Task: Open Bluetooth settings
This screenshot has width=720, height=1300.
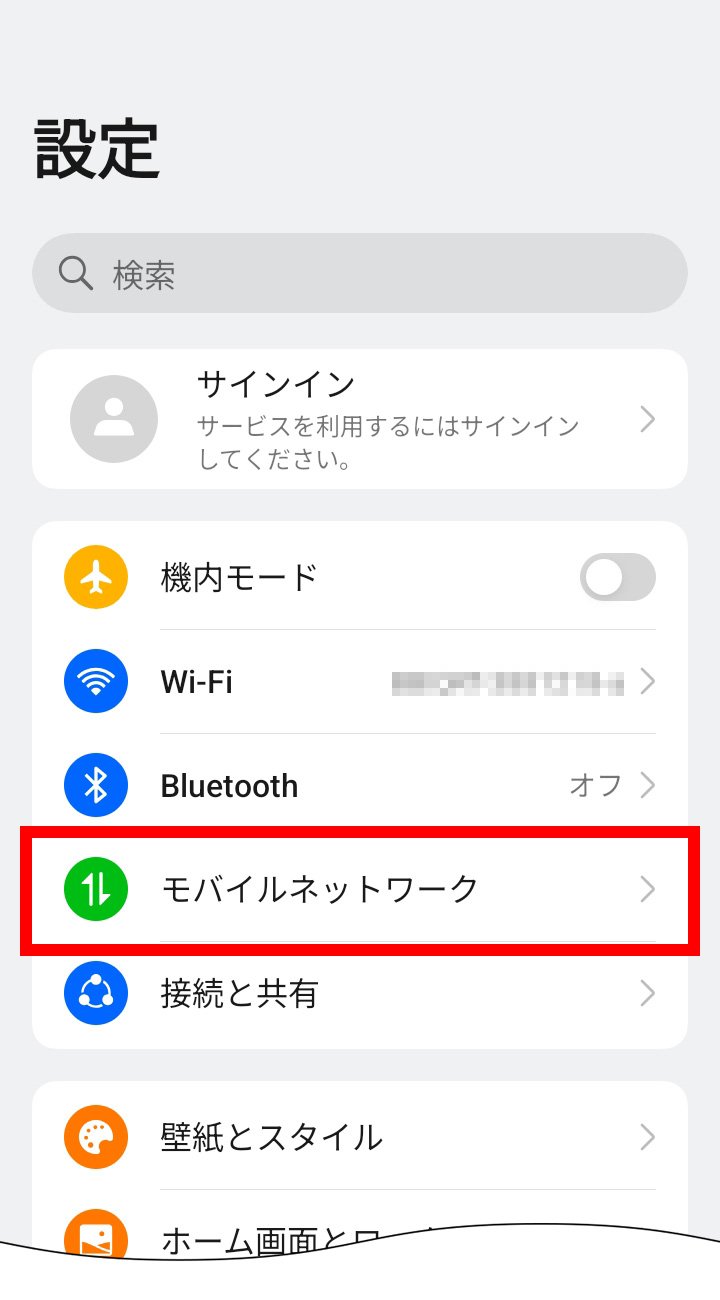Action: pos(360,786)
